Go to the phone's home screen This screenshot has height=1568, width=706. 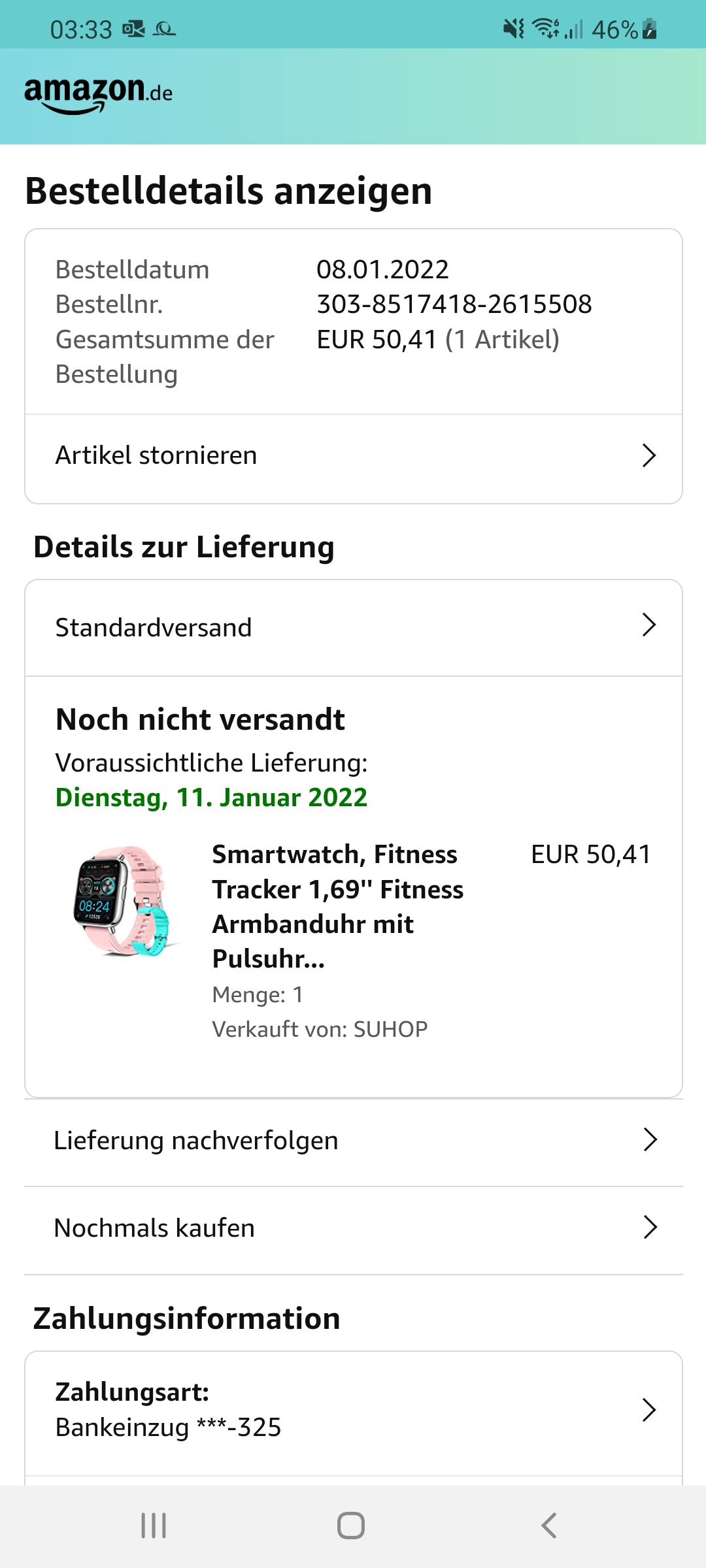pyautogui.click(x=351, y=1526)
